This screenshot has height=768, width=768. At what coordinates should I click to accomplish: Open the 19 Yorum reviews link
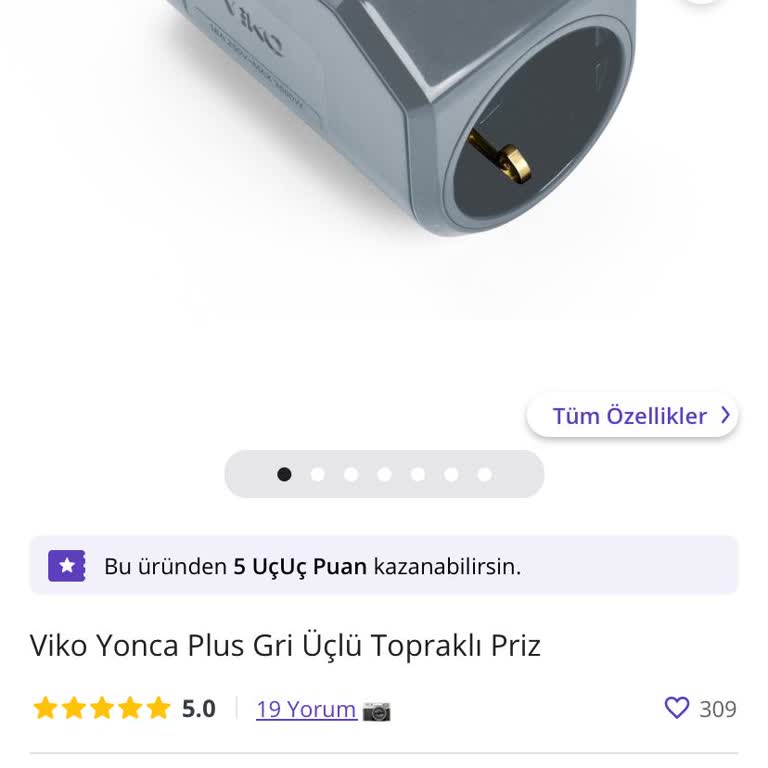[x=306, y=709]
